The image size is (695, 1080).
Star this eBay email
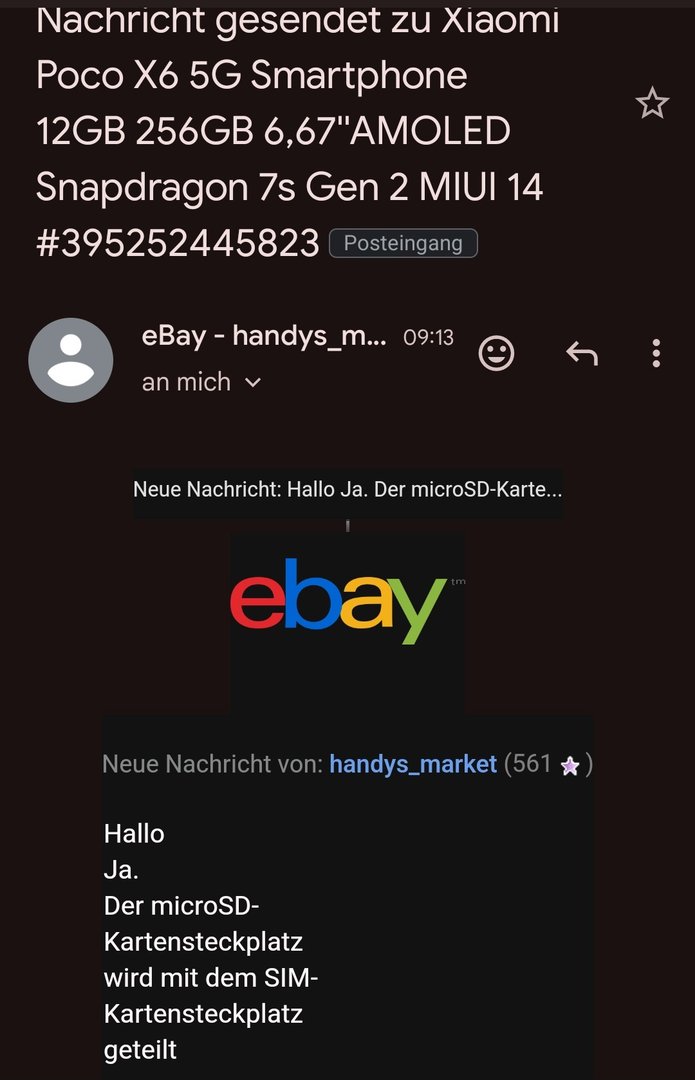click(x=652, y=103)
